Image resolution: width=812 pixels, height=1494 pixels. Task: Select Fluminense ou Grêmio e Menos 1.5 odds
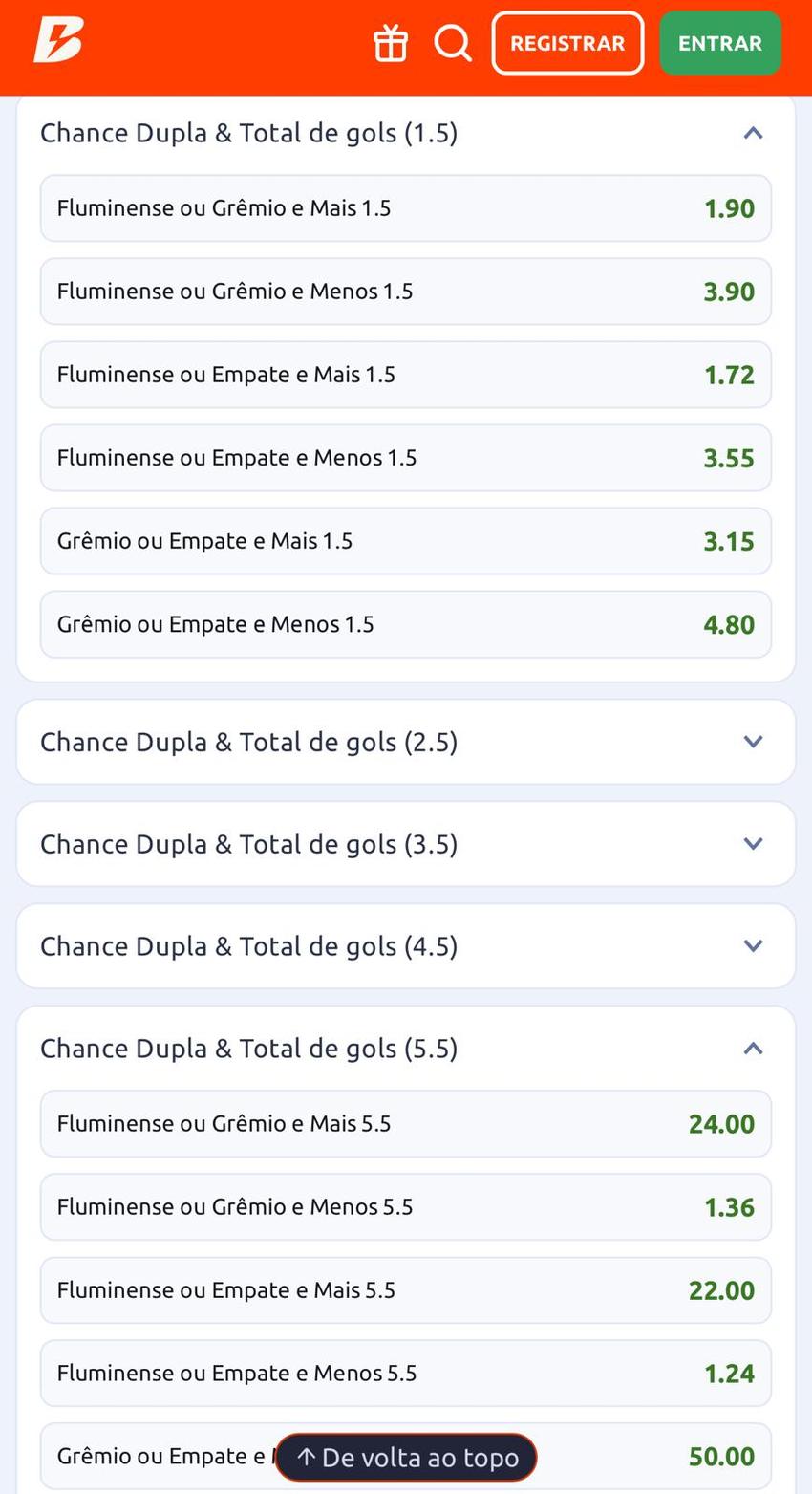(x=406, y=291)
